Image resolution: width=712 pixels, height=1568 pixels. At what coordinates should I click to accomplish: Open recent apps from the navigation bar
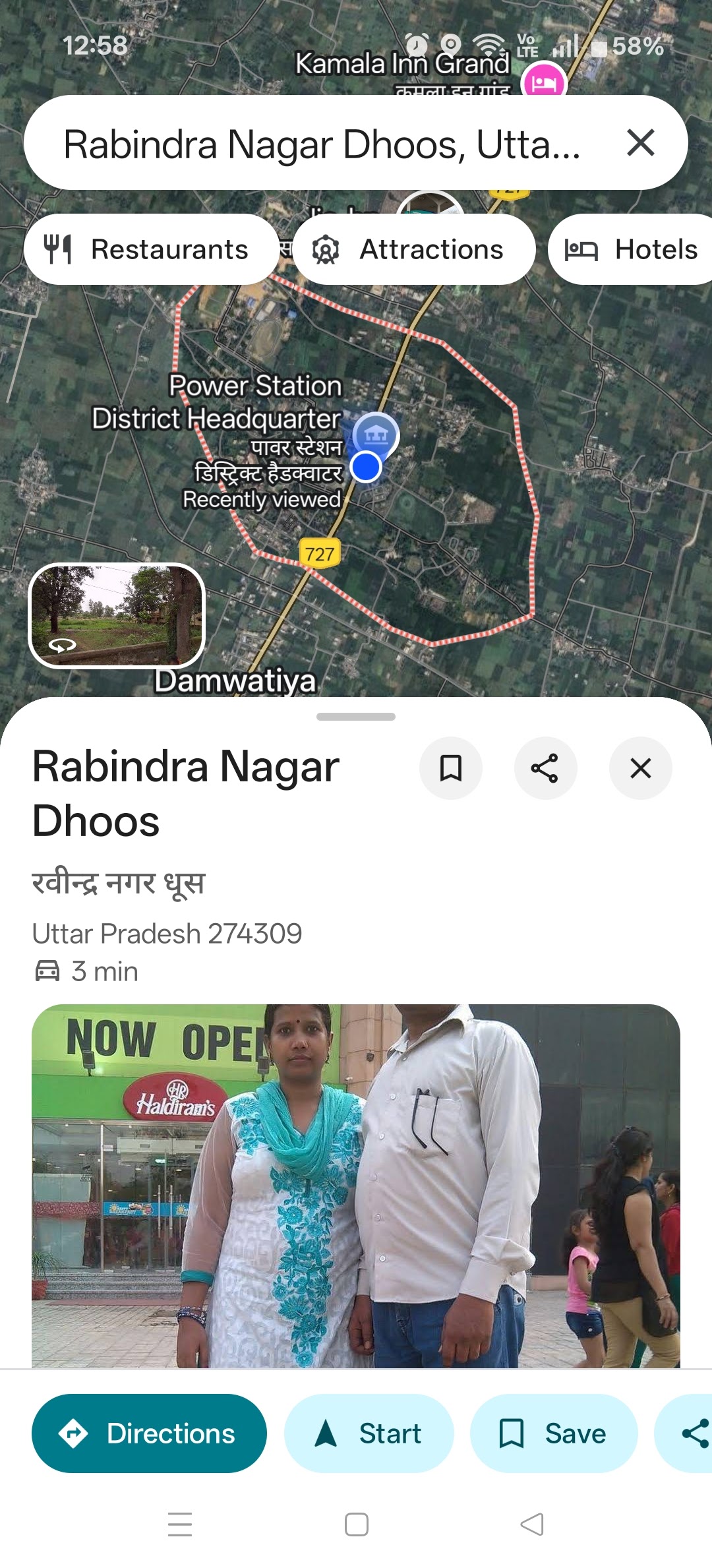[x=180, y=1524]
